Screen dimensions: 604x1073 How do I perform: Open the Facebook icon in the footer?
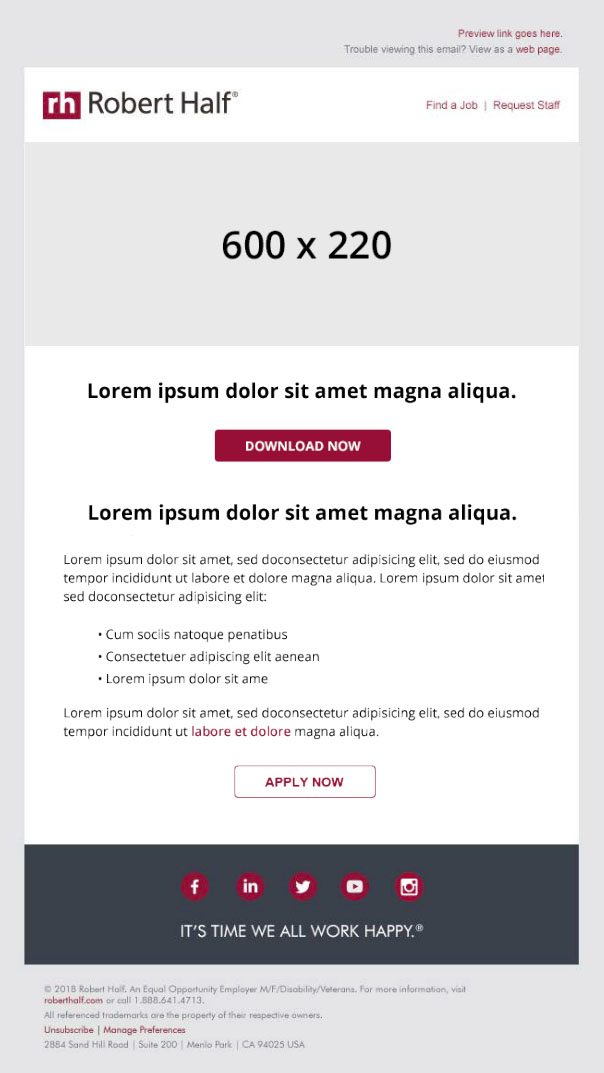tap(194, 887)
